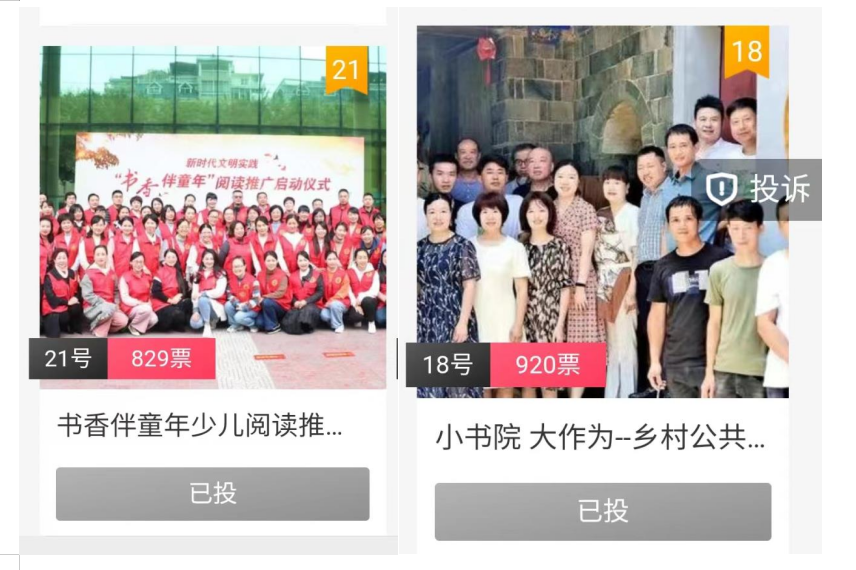The width and height of the screenshot is (856, 570).
Task: Tap 已投 button under 书香伴童年 entry
Action: tap(212, 493)
